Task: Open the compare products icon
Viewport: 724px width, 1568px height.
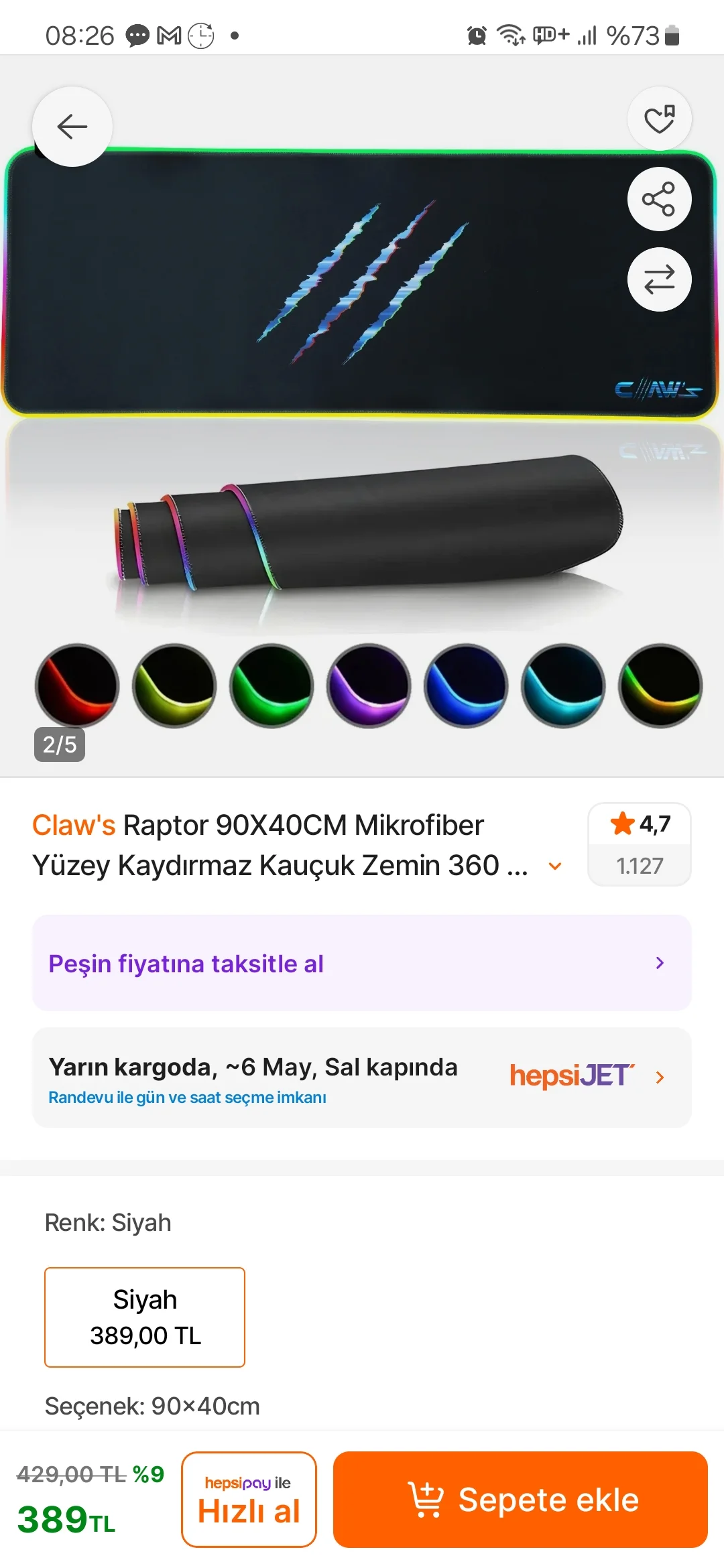Action: tap(659, 279)
